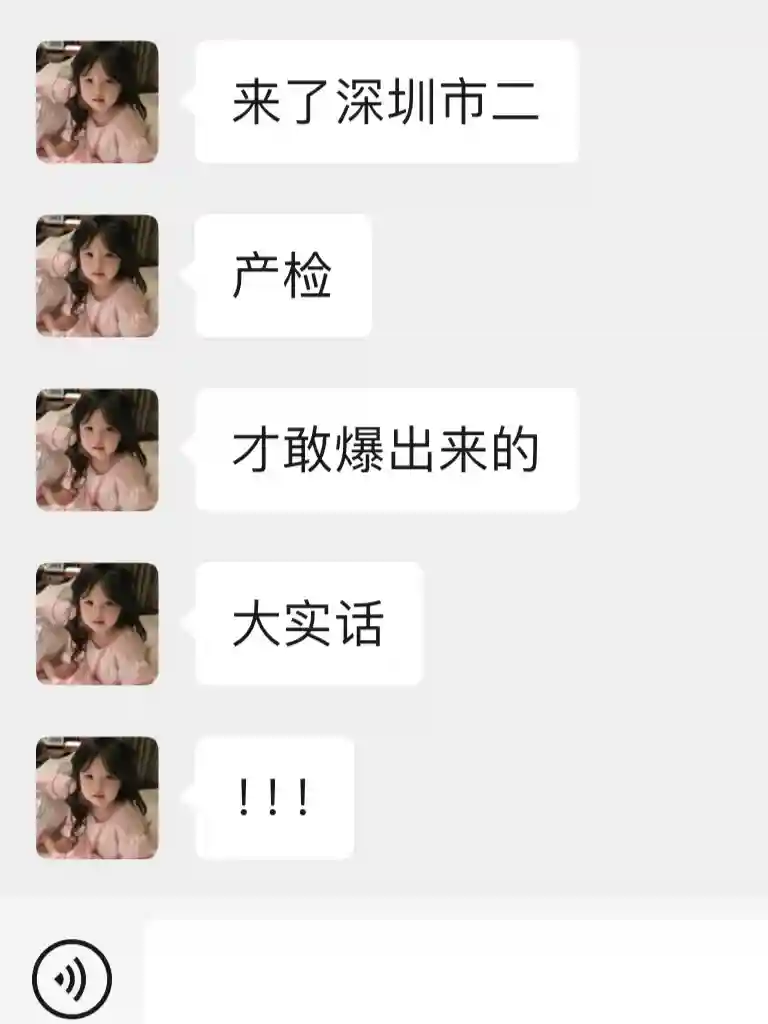
Task: Tap the avatar beside "大实话" message
Action: click(97, 624)
